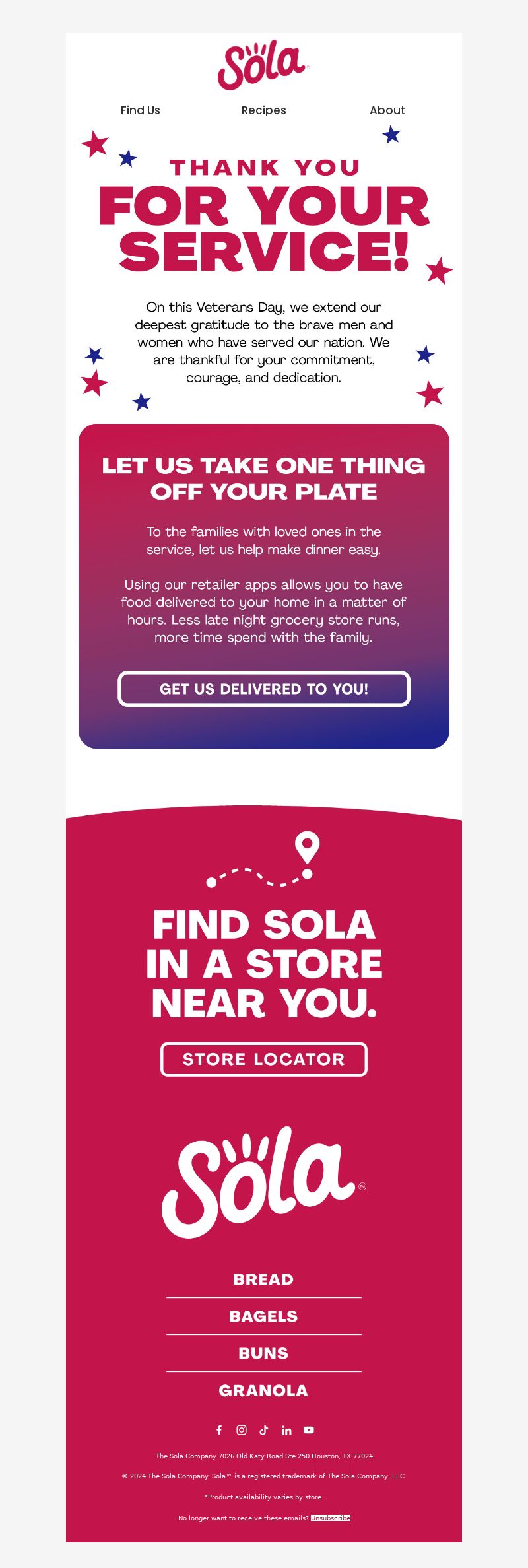Open the About link
Viewport: 528px width, 1568px height.
point(387,110)
